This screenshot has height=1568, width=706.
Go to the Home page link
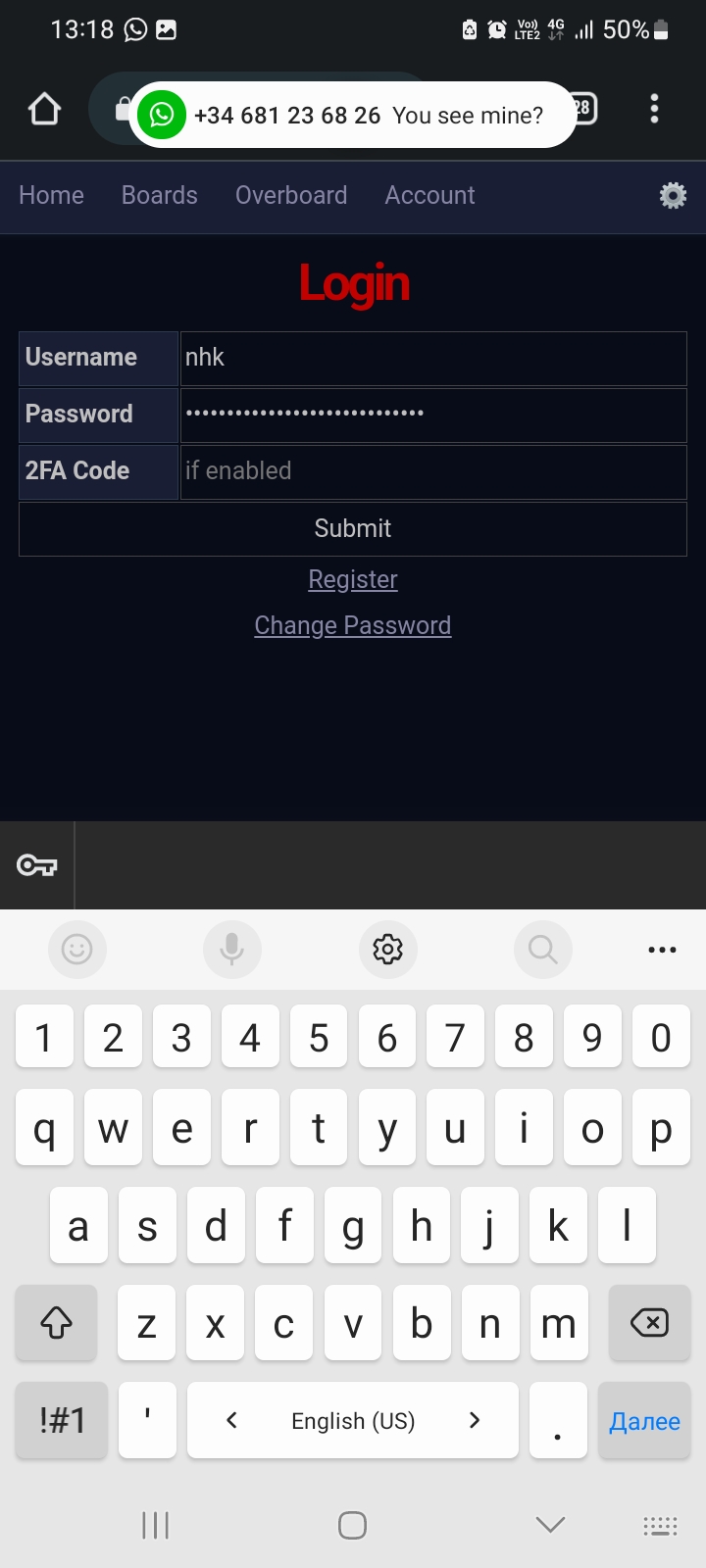click(x=51, y=195)
